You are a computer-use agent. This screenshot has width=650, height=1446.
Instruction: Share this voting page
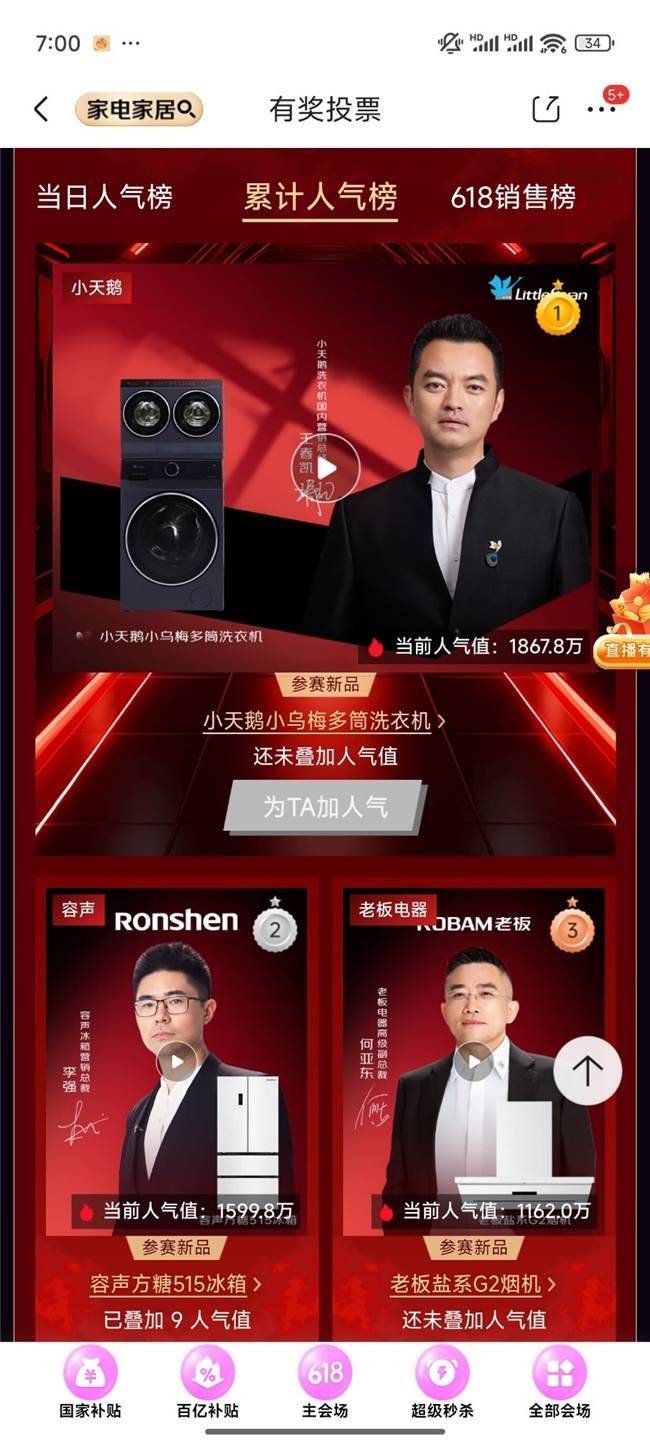point(545,109)
